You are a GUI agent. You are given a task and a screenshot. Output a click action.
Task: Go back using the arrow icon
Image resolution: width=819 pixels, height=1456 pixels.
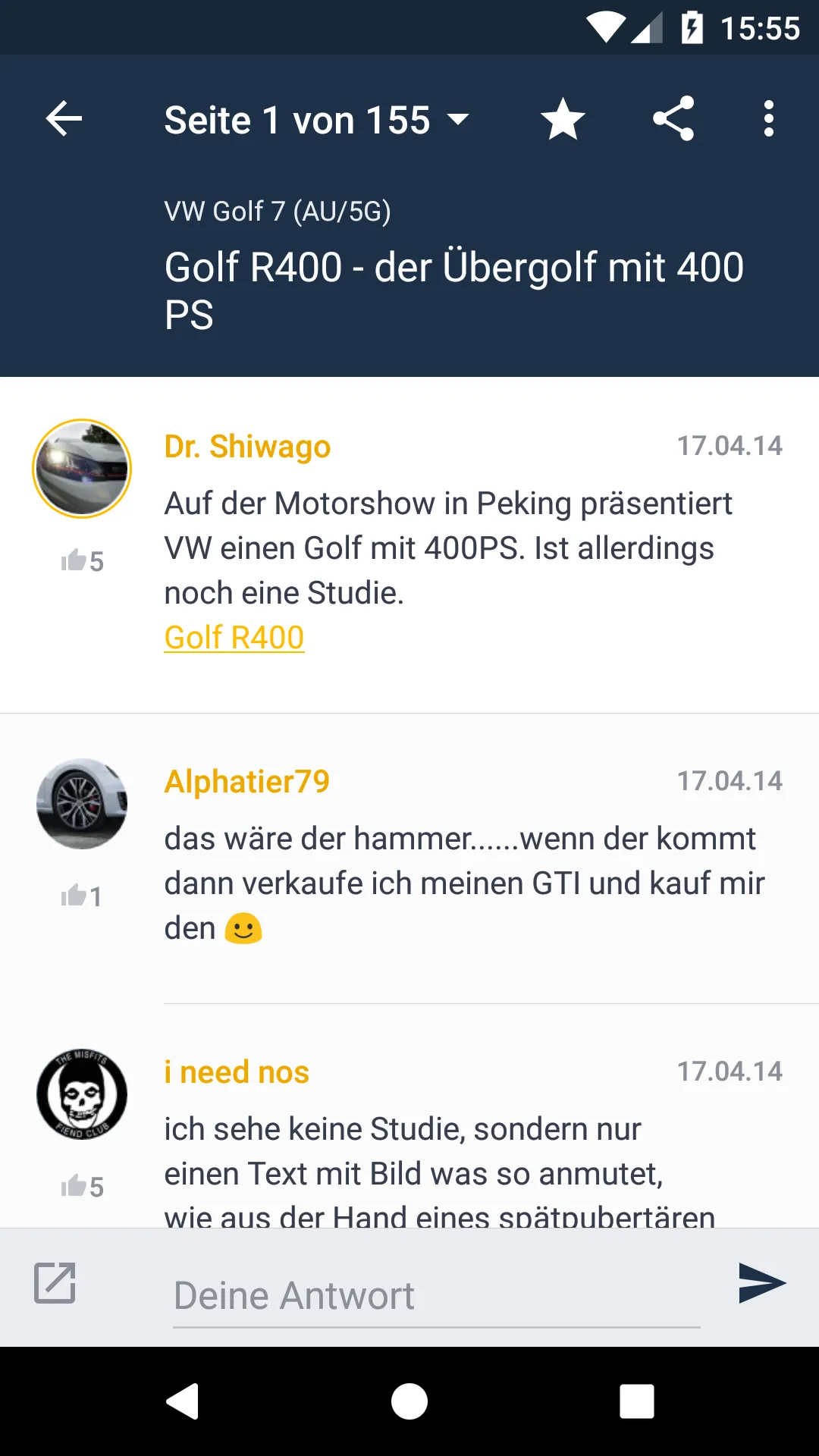(x=64, y=118)
